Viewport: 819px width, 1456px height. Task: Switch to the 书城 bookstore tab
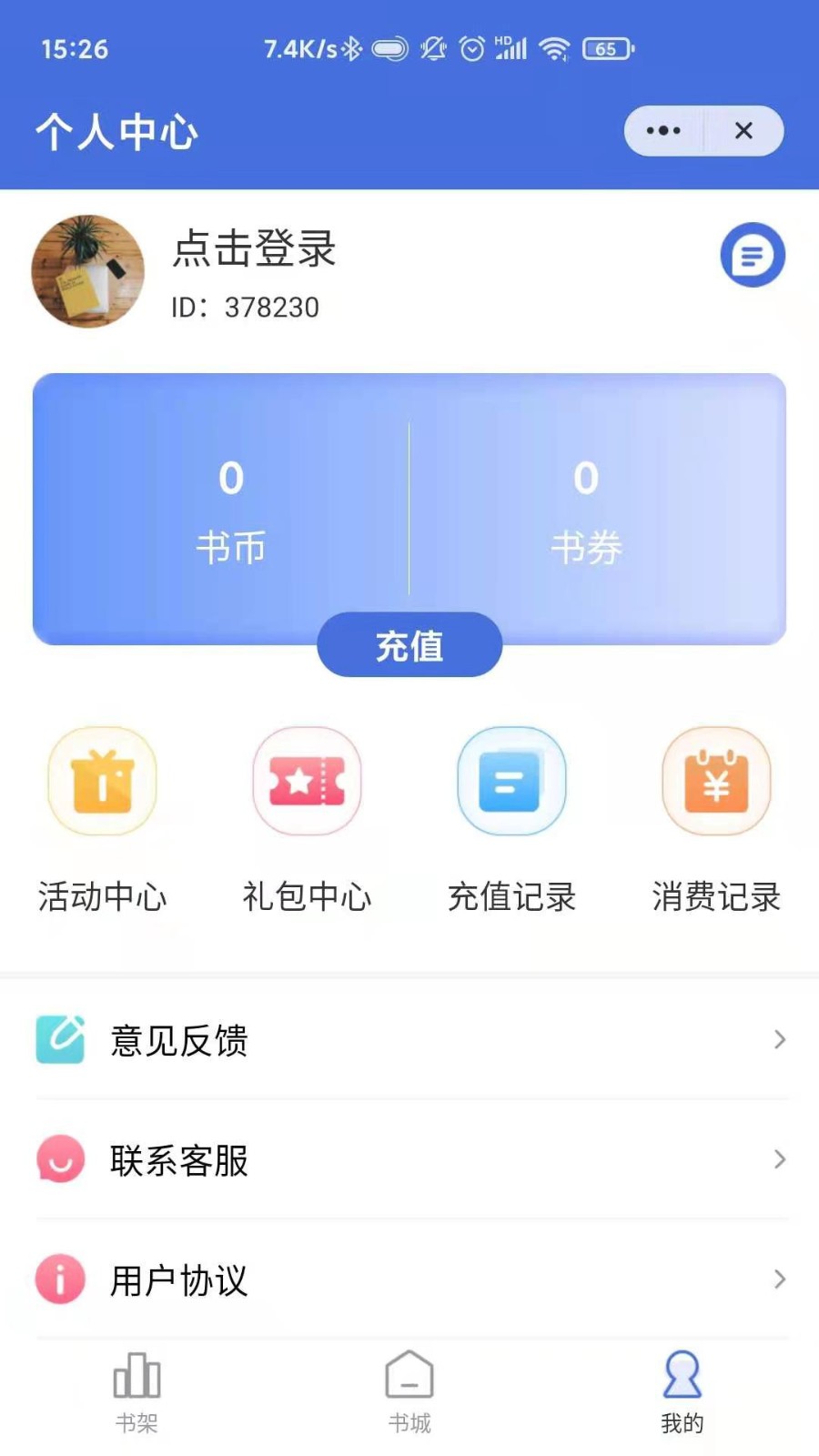409,1392
